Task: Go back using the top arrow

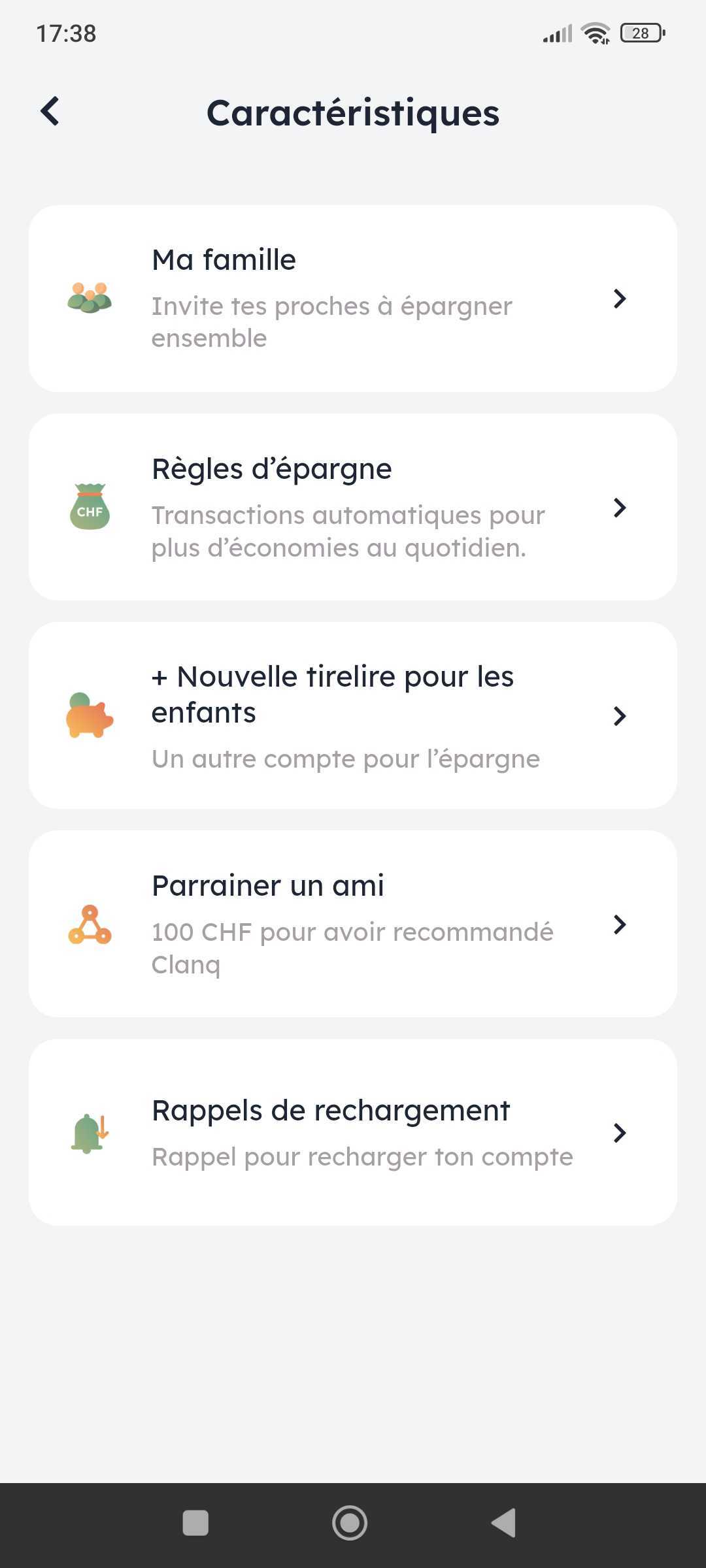Action: [50, 112]
